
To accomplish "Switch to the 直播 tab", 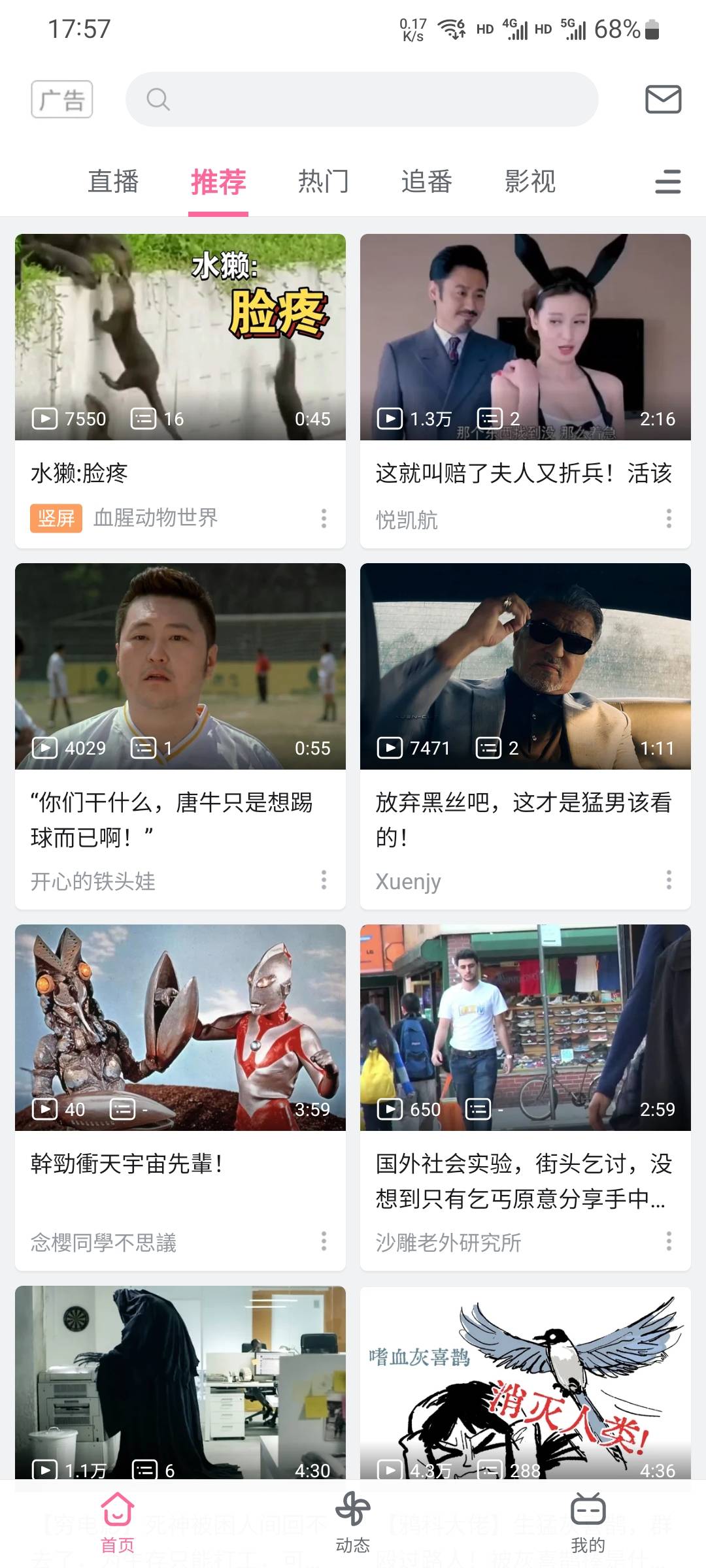I will coord(113,182).
